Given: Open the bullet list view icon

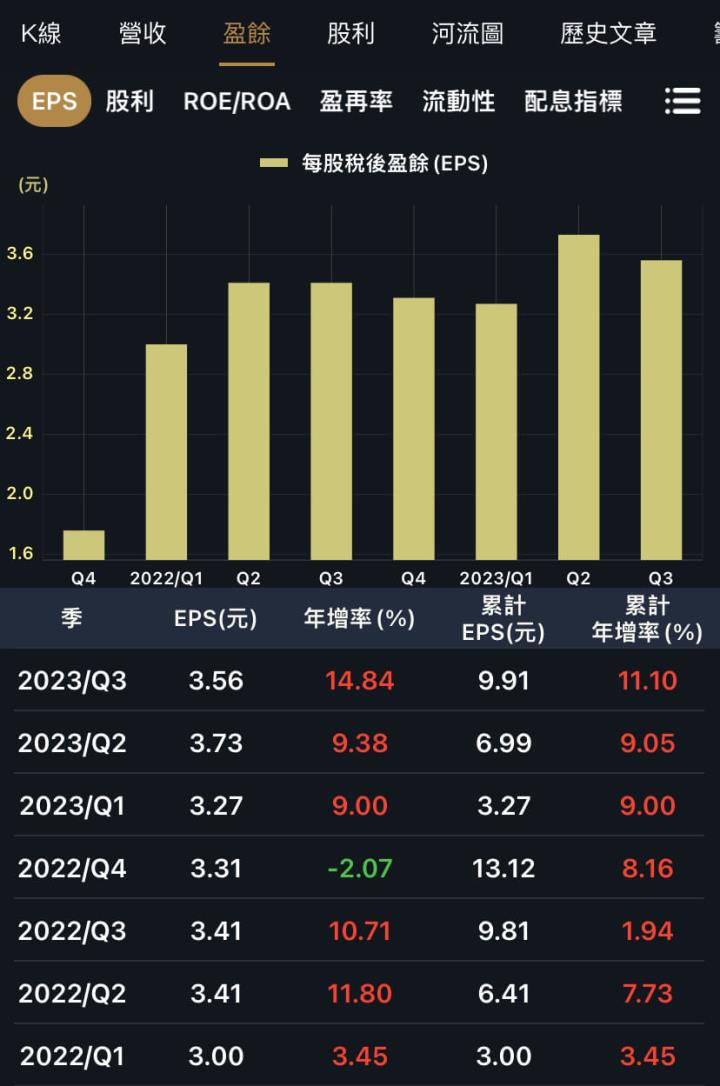Looking at the screenshot, I should coord(683,101).
